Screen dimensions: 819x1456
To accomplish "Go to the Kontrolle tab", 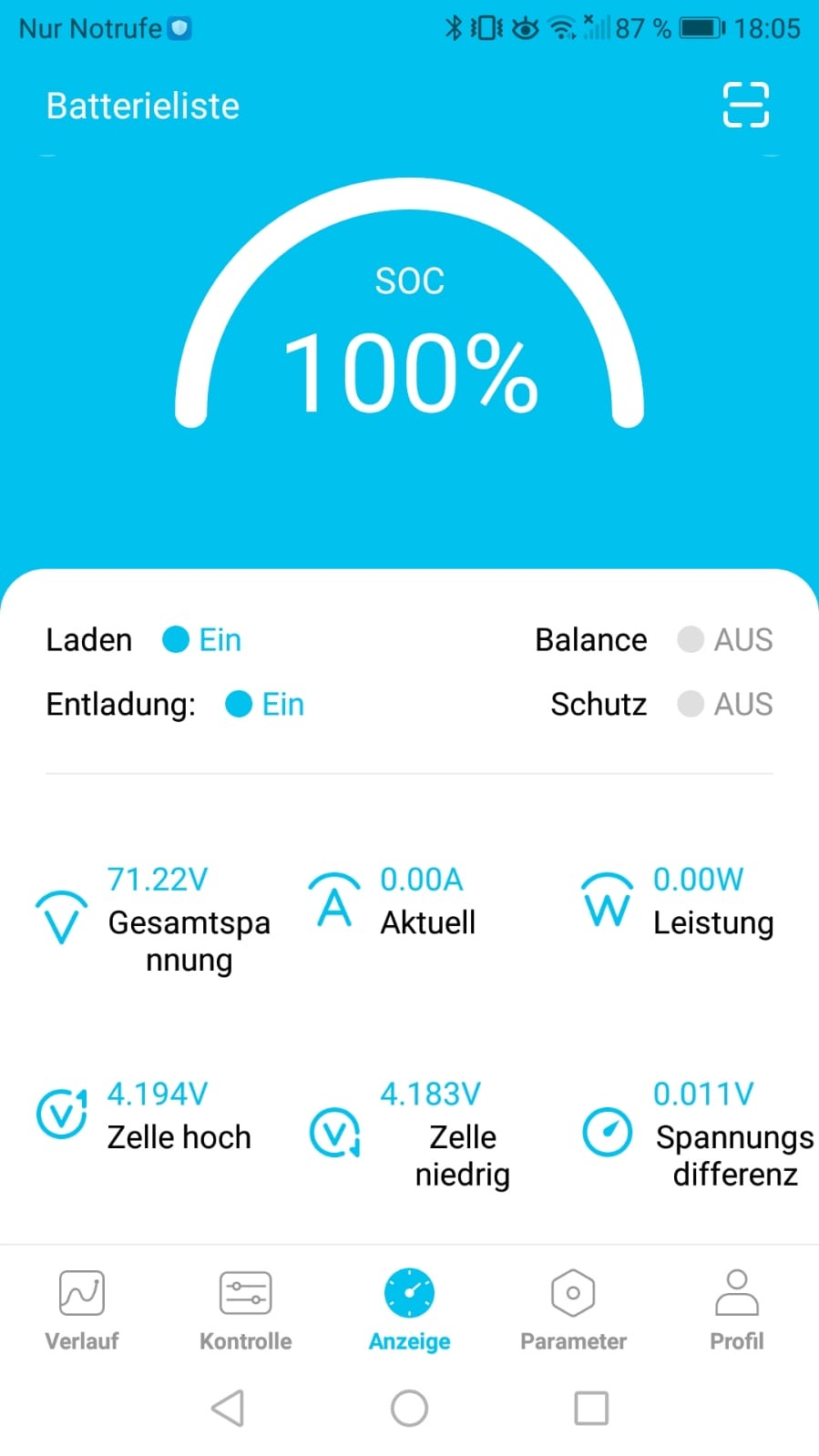I will pyautogui.click(x=246, y=1310).
